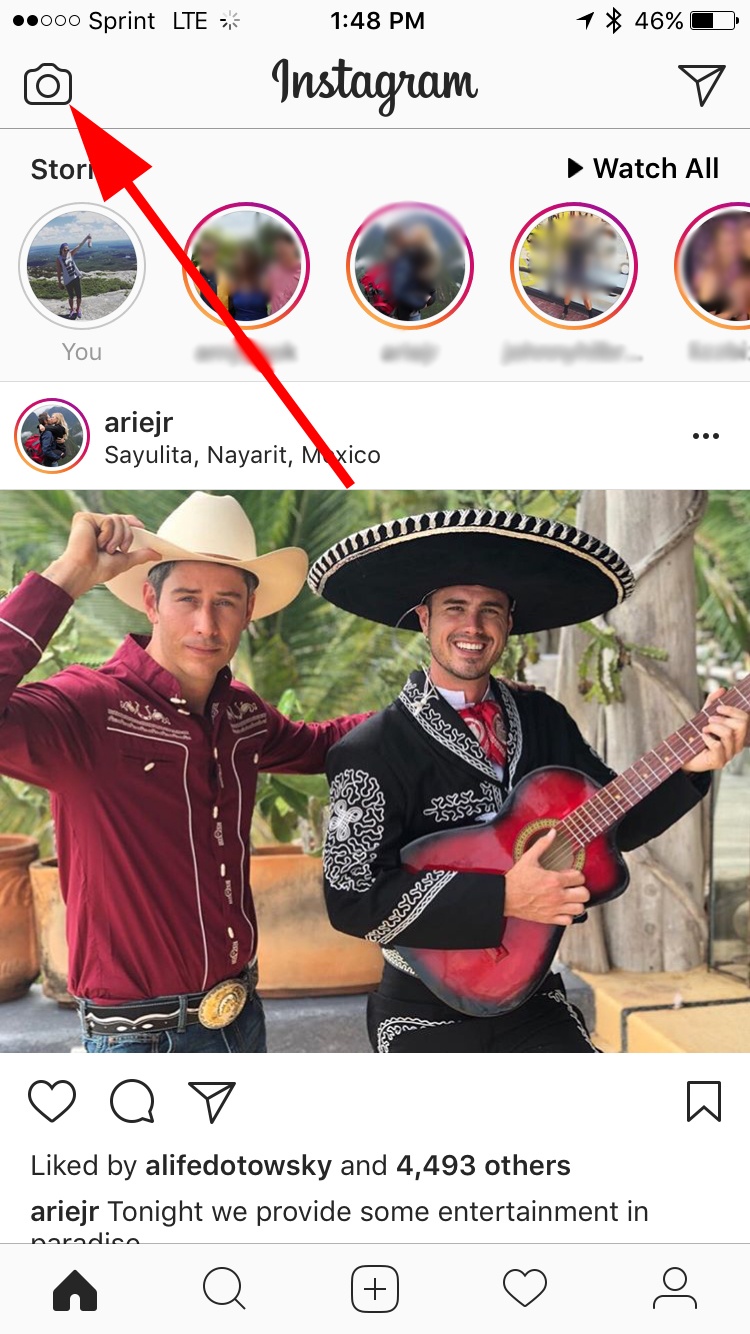The height and width of the screenshot is (1334, 750).
Task: Open the Activity heart tab
Action: point(525,1288)
